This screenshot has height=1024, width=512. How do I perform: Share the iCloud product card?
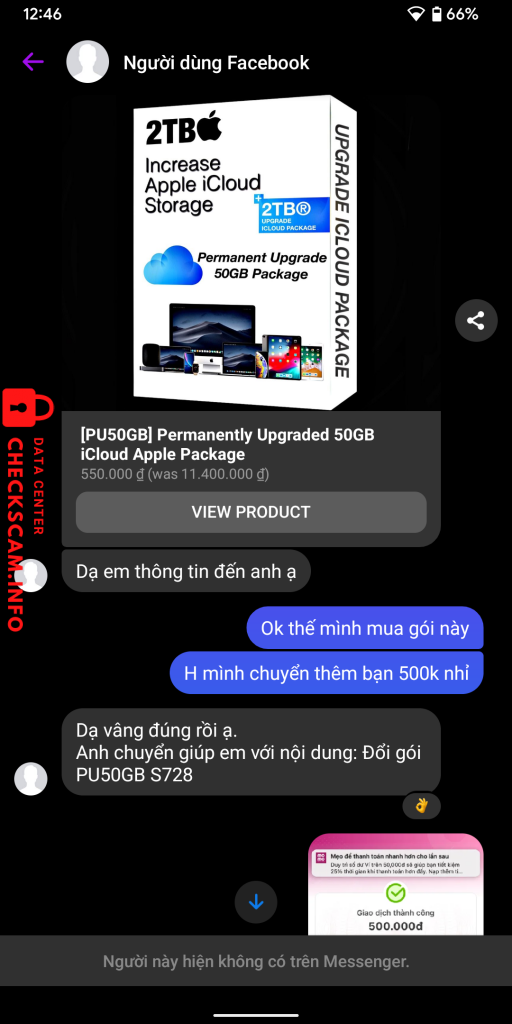[x=476, y=321]
